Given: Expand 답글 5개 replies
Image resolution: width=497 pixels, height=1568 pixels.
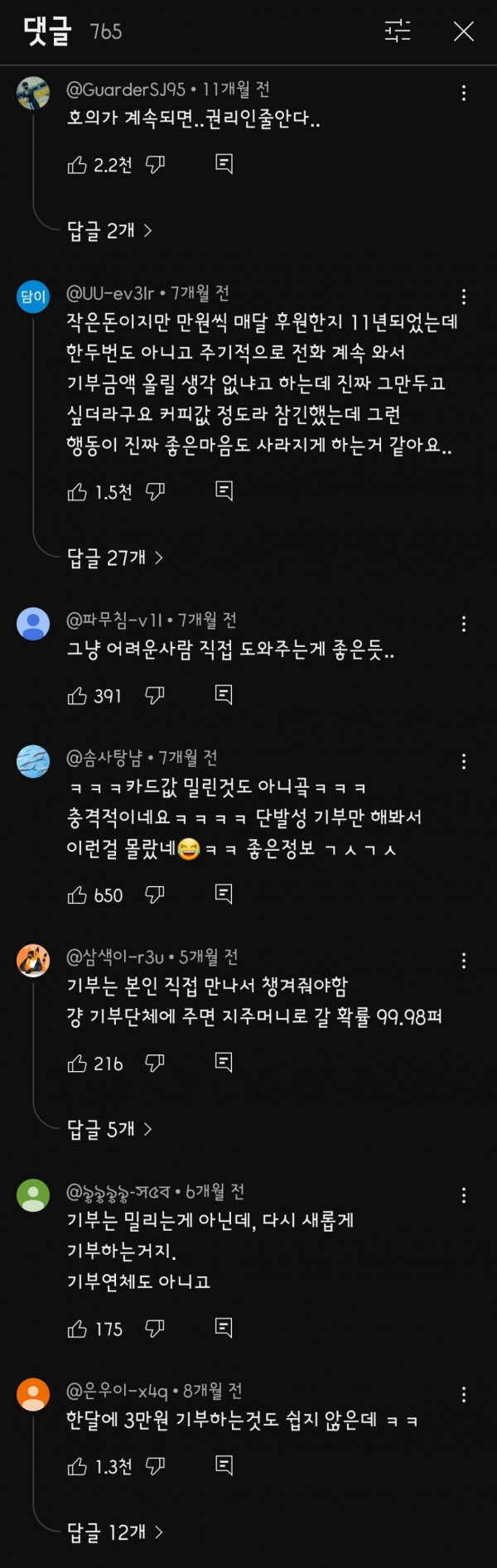Looking at the screenshot, I should [x=109, y=1128].
